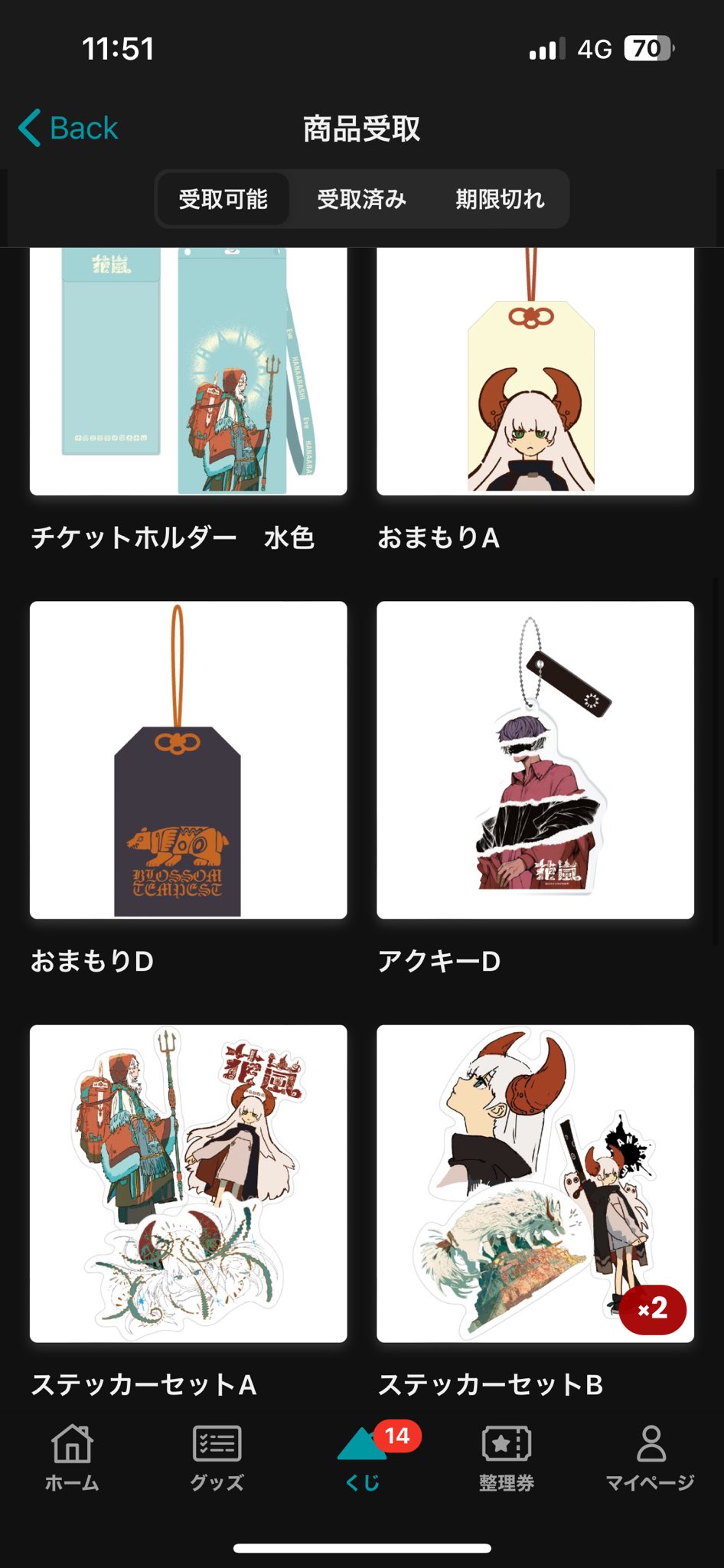Select the 受取可能 segment

tap(223, 199)
